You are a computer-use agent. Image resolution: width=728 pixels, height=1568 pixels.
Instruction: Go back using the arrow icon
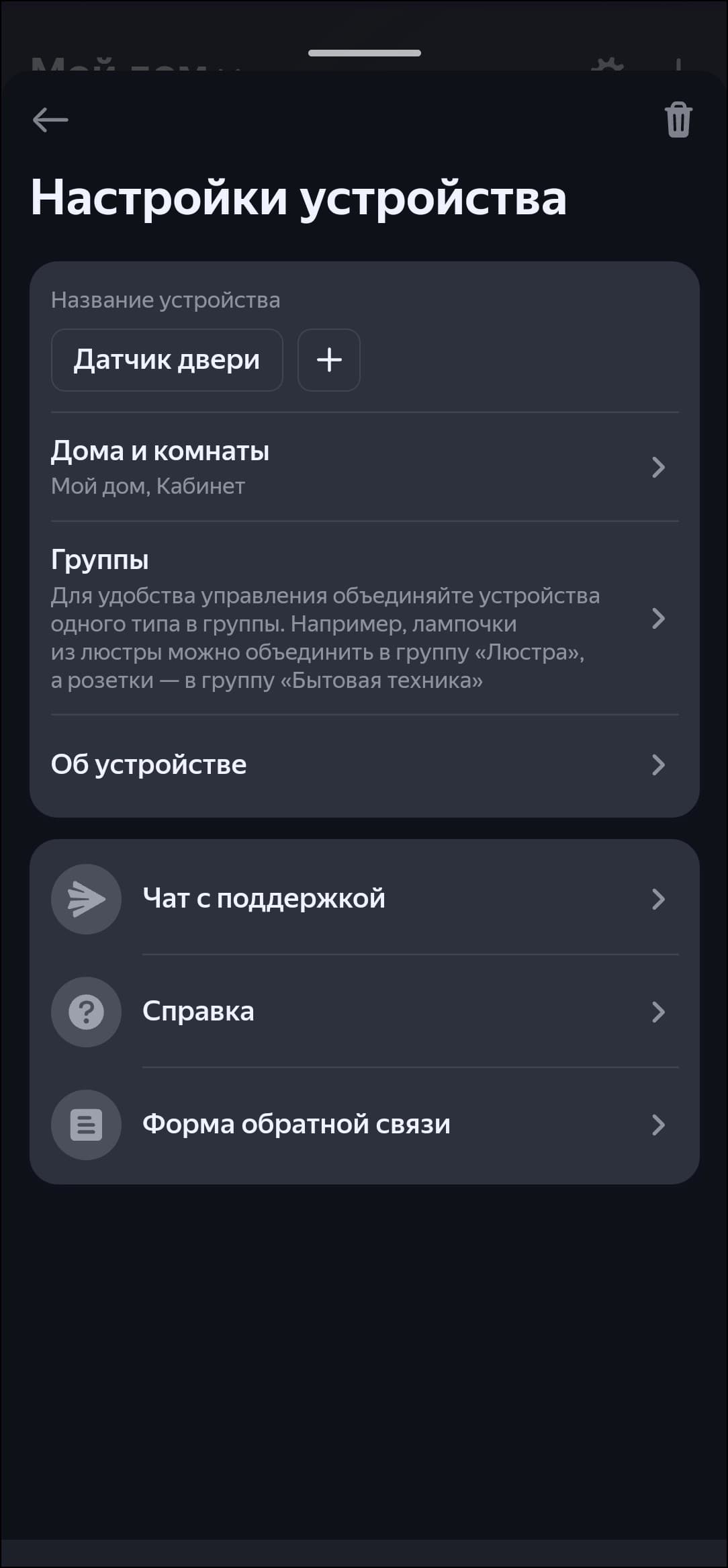point(50,121)
